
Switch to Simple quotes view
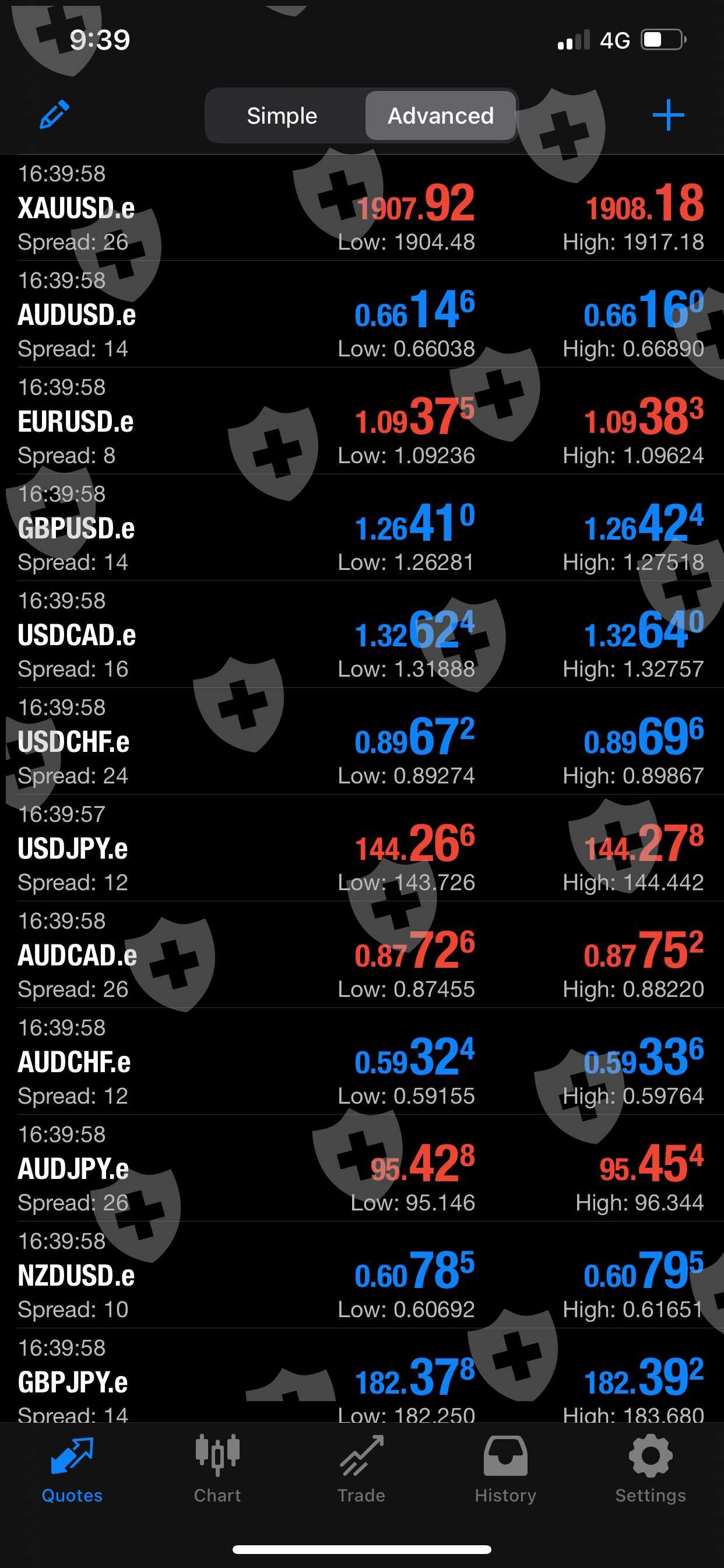[282, 116]
